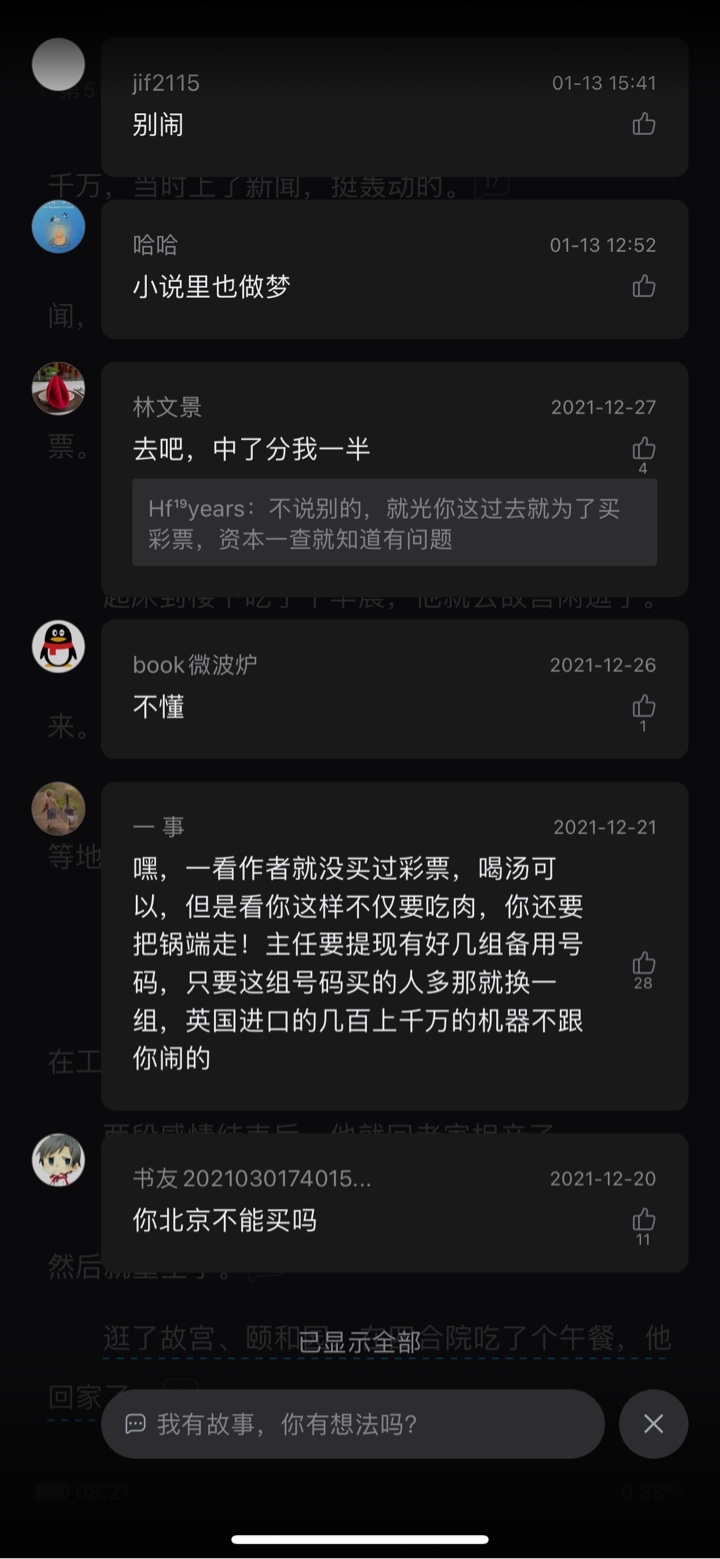Open jif2115's profile avatar

tap(58, 65)
